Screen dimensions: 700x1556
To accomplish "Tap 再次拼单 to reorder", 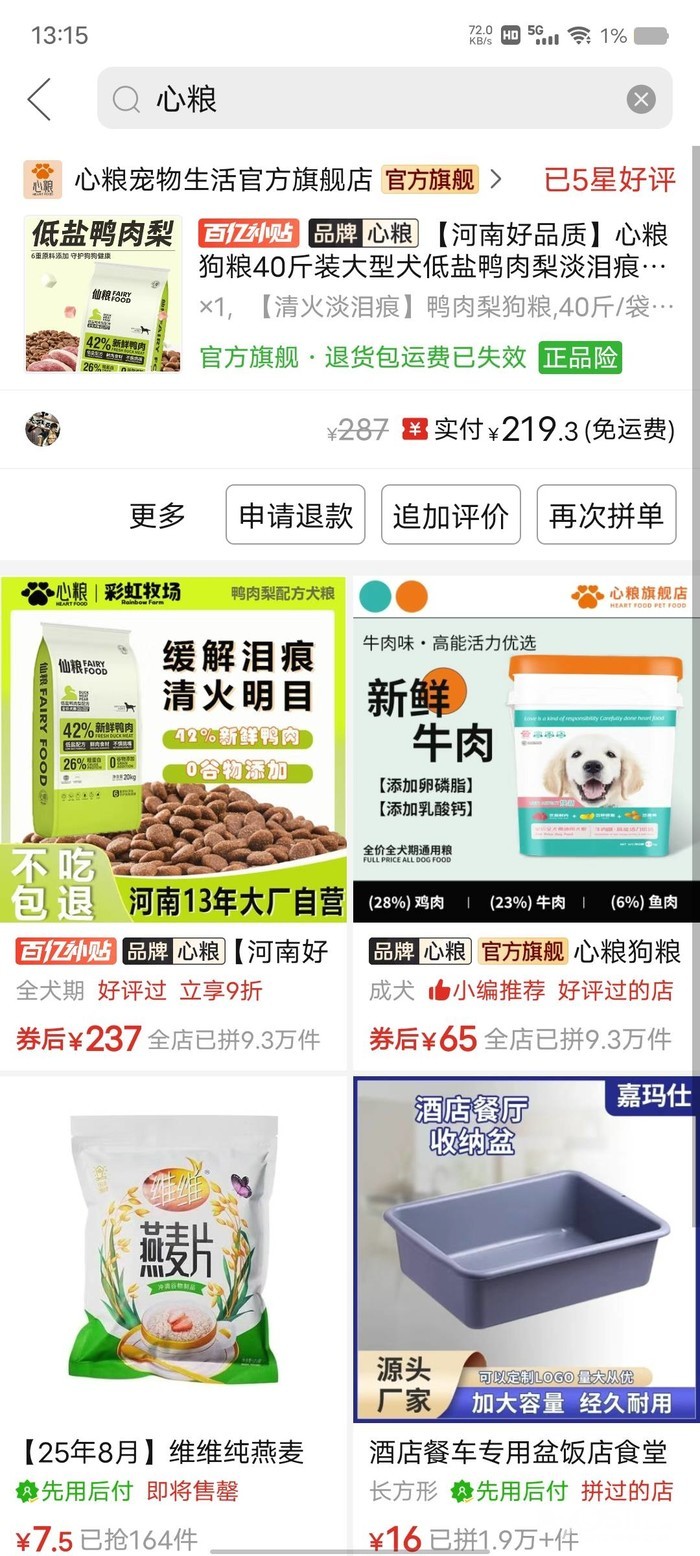I will tap(606, 515).
